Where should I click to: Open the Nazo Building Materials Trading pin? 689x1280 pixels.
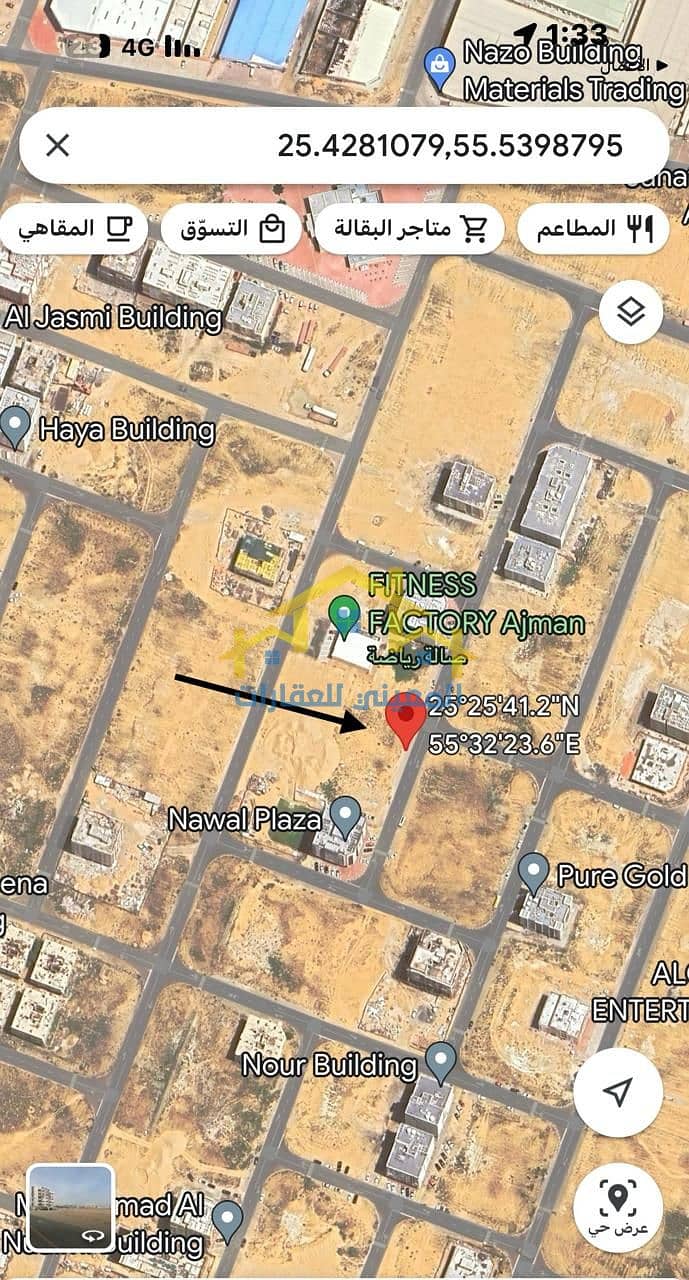[x=438, y=68]
